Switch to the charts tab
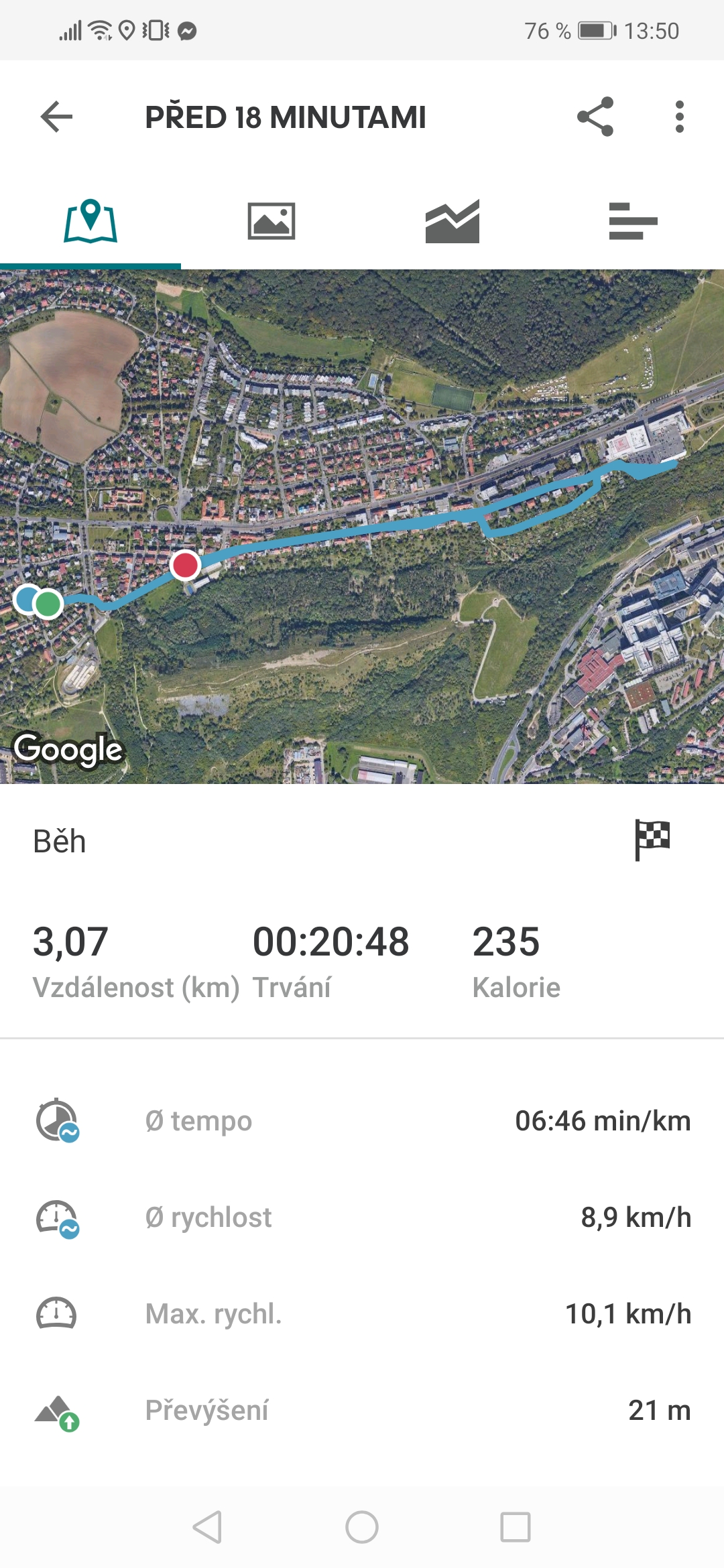 [x=452, y=221]
